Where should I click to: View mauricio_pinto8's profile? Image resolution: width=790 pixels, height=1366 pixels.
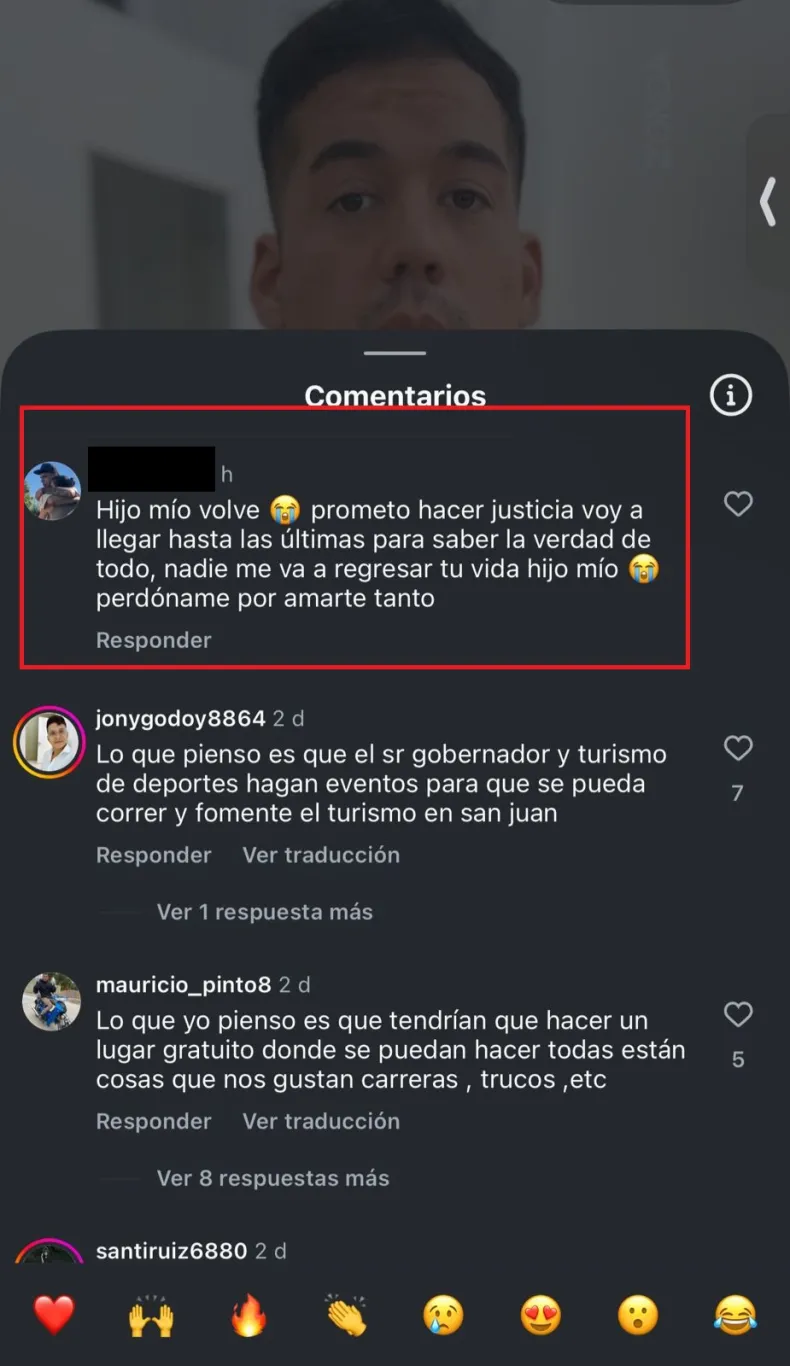52,1001
